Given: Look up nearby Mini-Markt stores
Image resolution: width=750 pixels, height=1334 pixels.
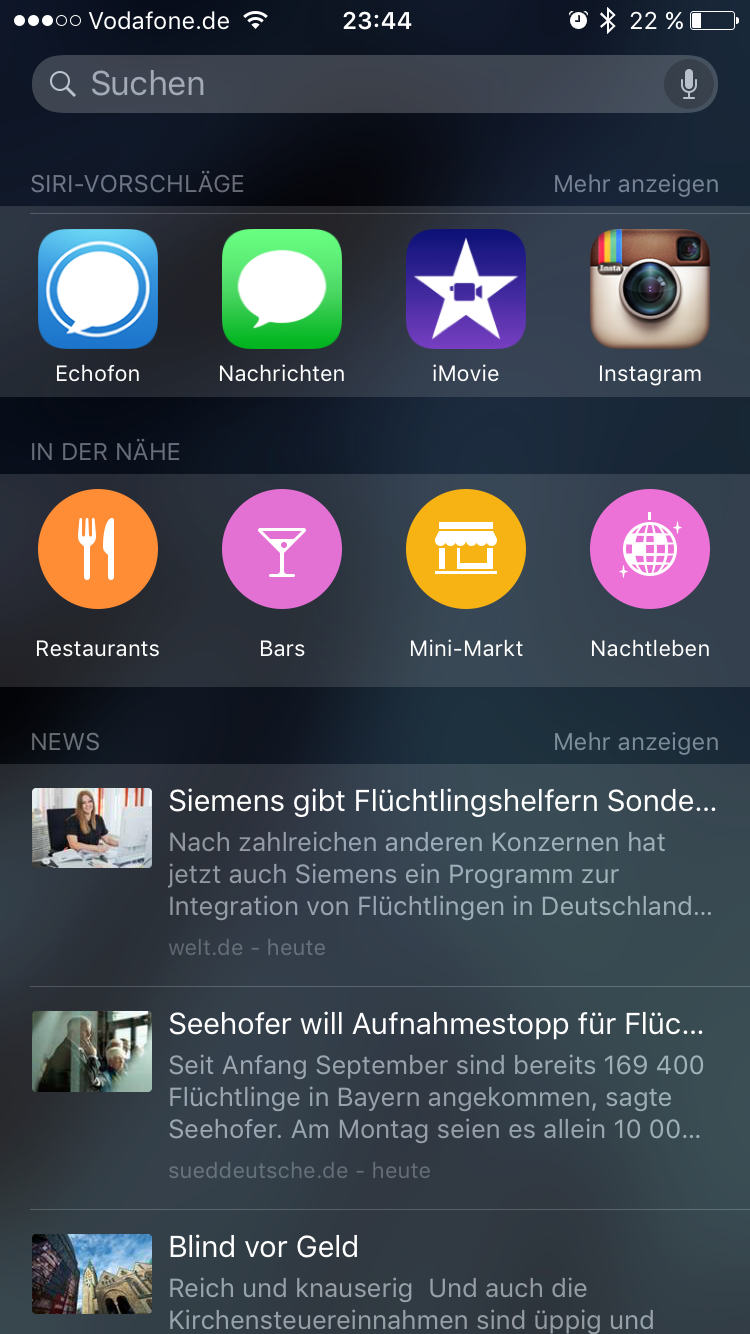Looking at the screenshot, I should (466, 549).
